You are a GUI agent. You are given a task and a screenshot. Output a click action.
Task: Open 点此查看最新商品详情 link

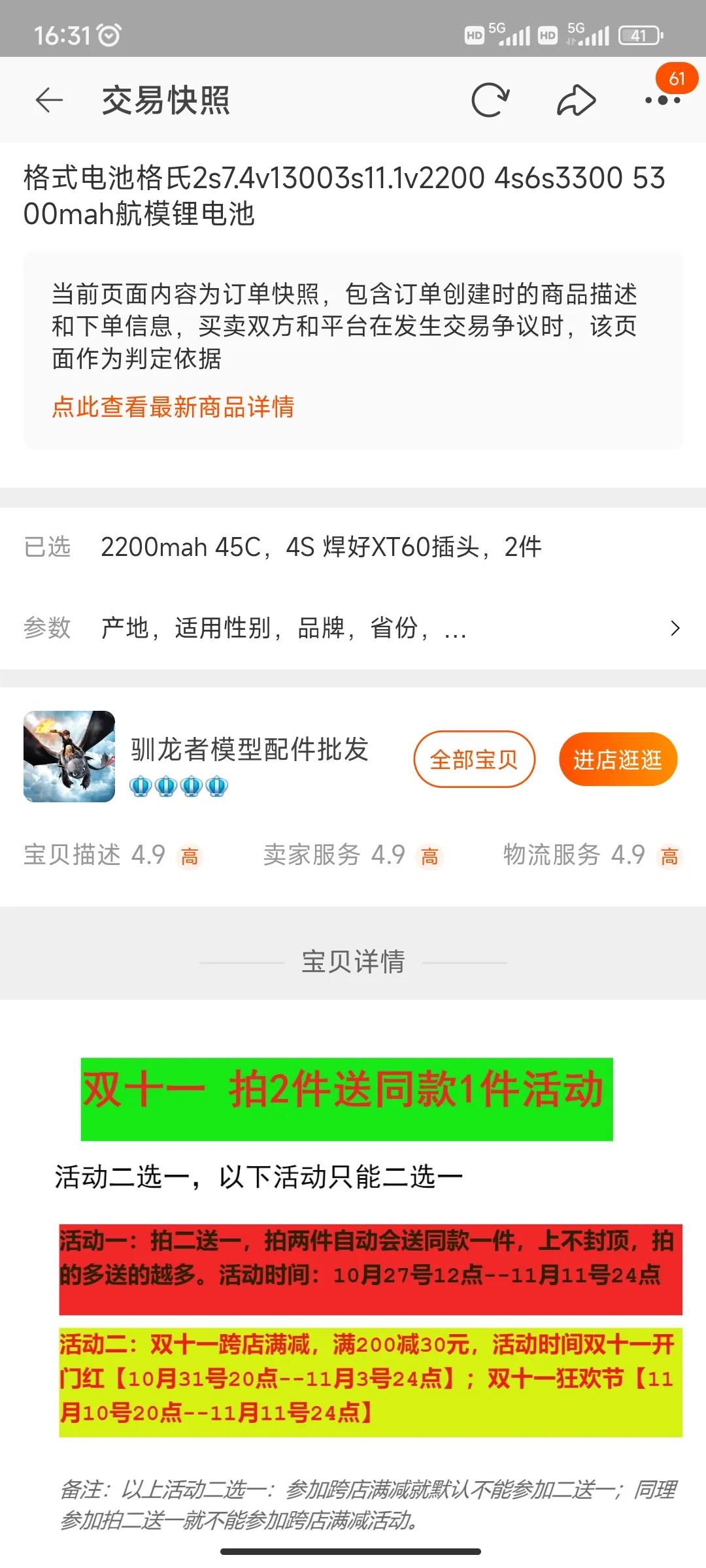point(175,406)
